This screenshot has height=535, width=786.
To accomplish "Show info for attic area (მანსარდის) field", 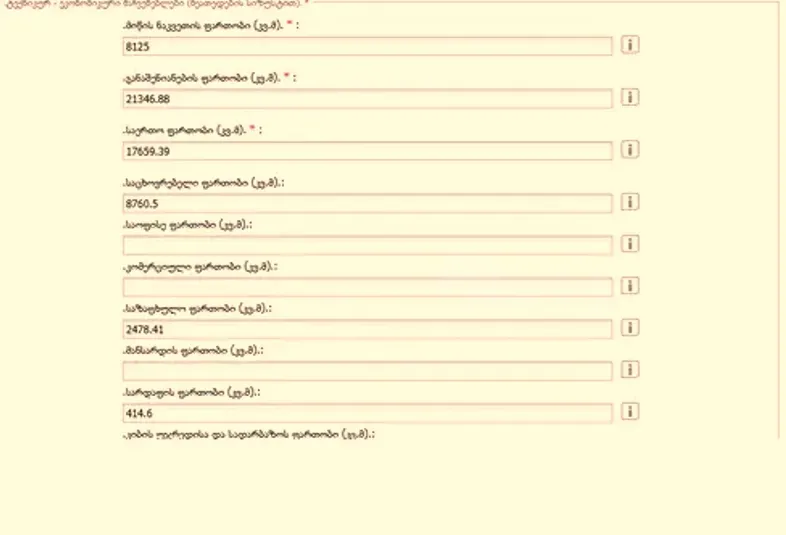I will [630, 370].
